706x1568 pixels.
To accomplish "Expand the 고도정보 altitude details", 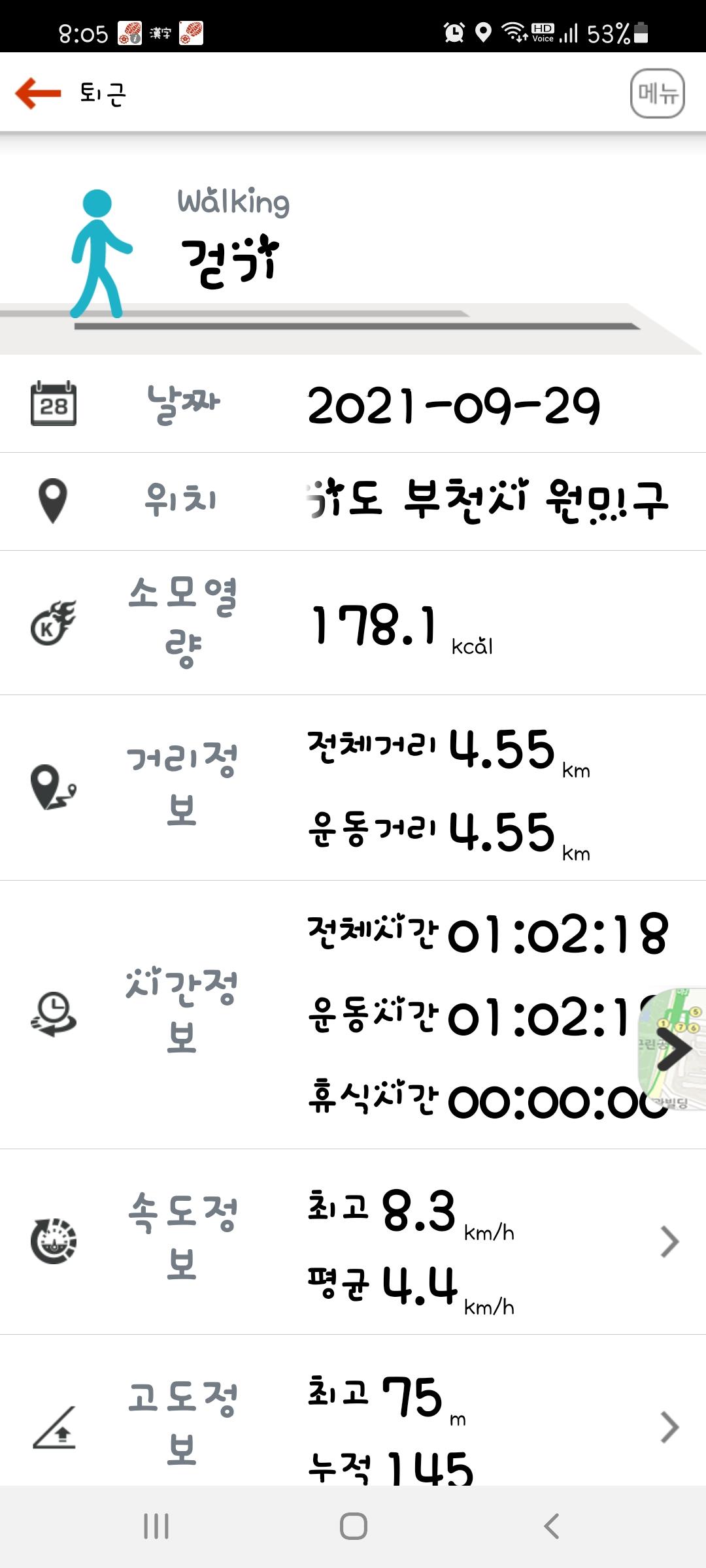I will pos(669,1427).
